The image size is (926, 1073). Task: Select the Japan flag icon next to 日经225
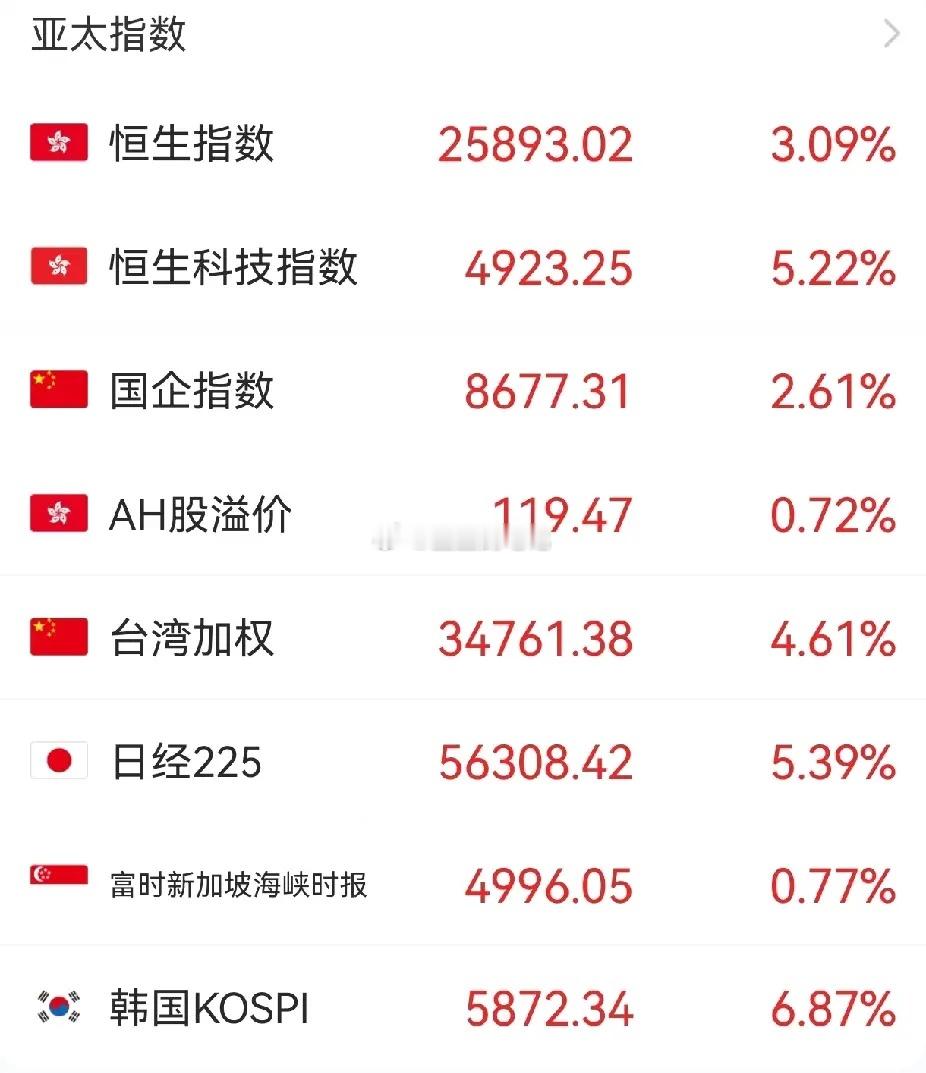click(x=58, y=762)
